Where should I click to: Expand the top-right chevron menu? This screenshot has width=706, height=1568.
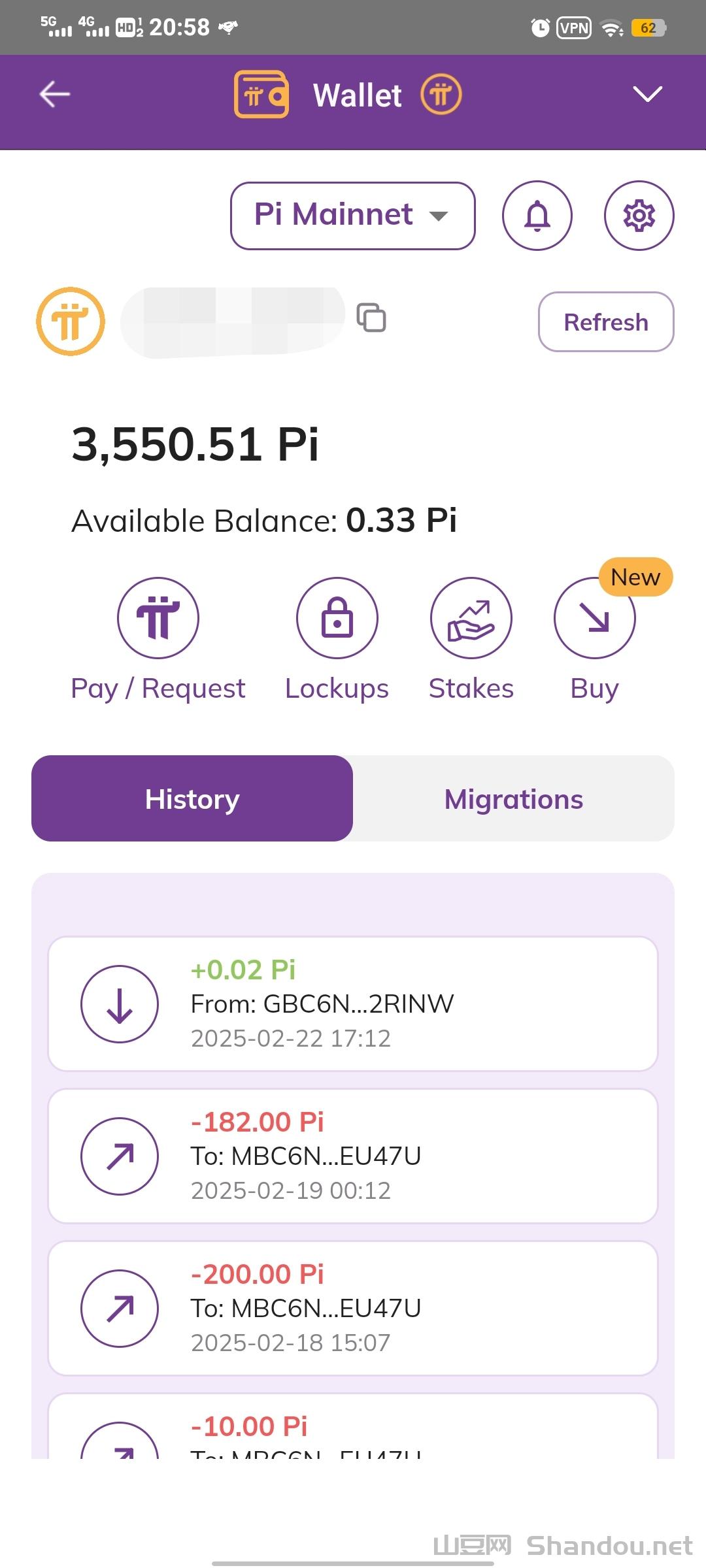(648, 95)
